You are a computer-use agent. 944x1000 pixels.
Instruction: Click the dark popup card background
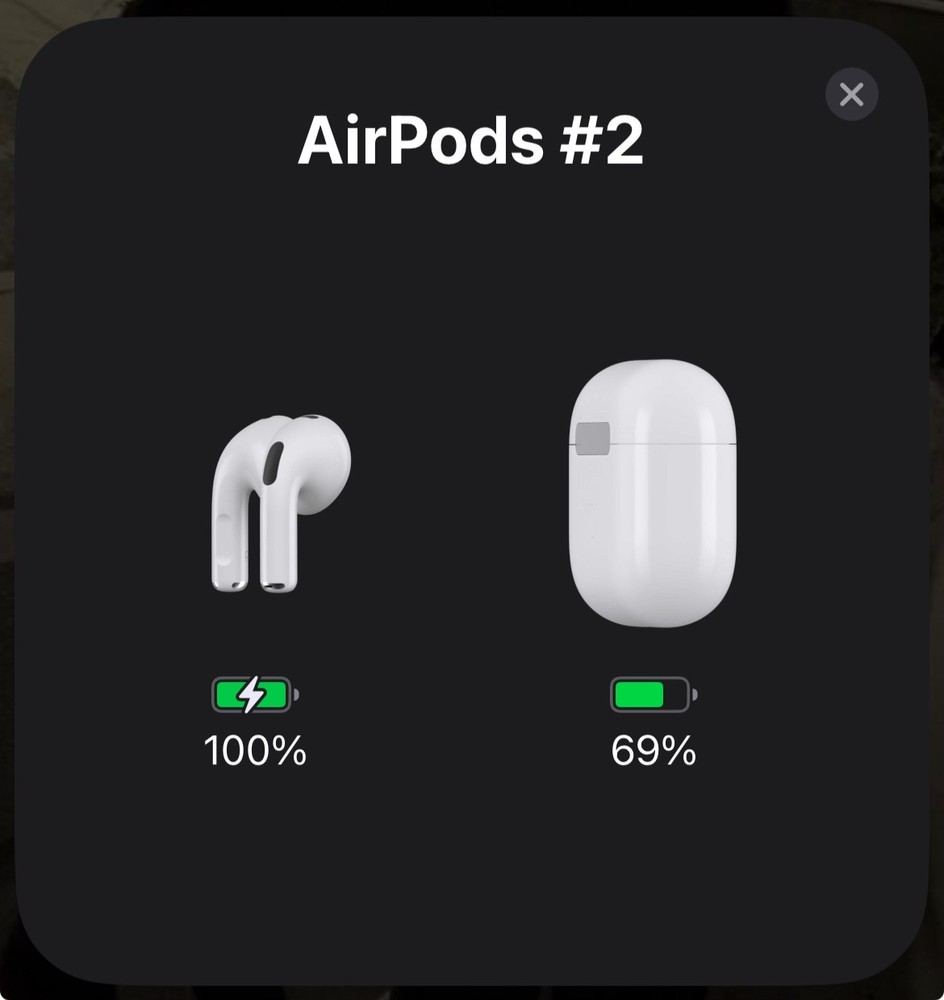coord(470,880)
